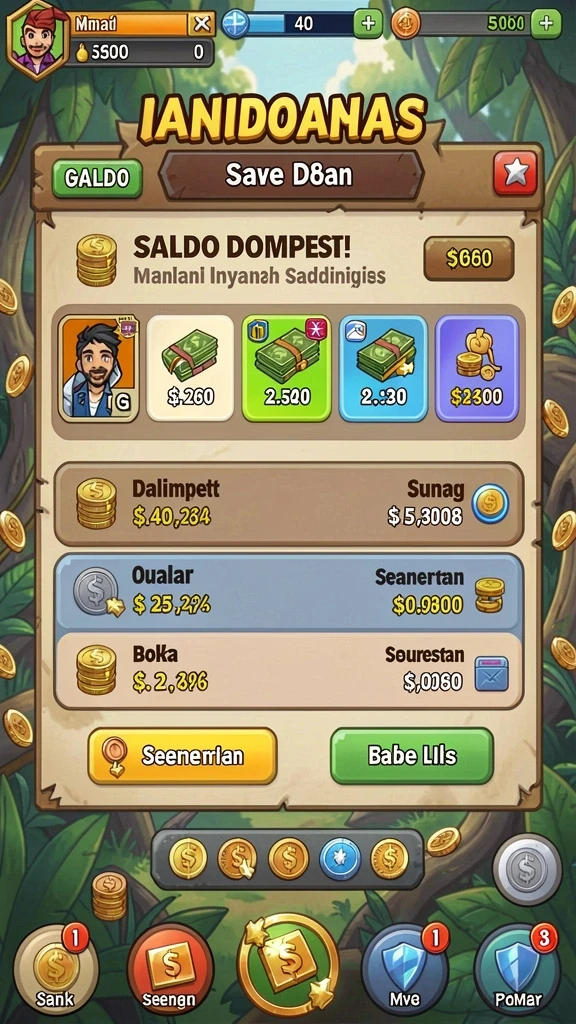Tap the silver coin floating button
The image size is (576, 1024).
pos(526,869)
